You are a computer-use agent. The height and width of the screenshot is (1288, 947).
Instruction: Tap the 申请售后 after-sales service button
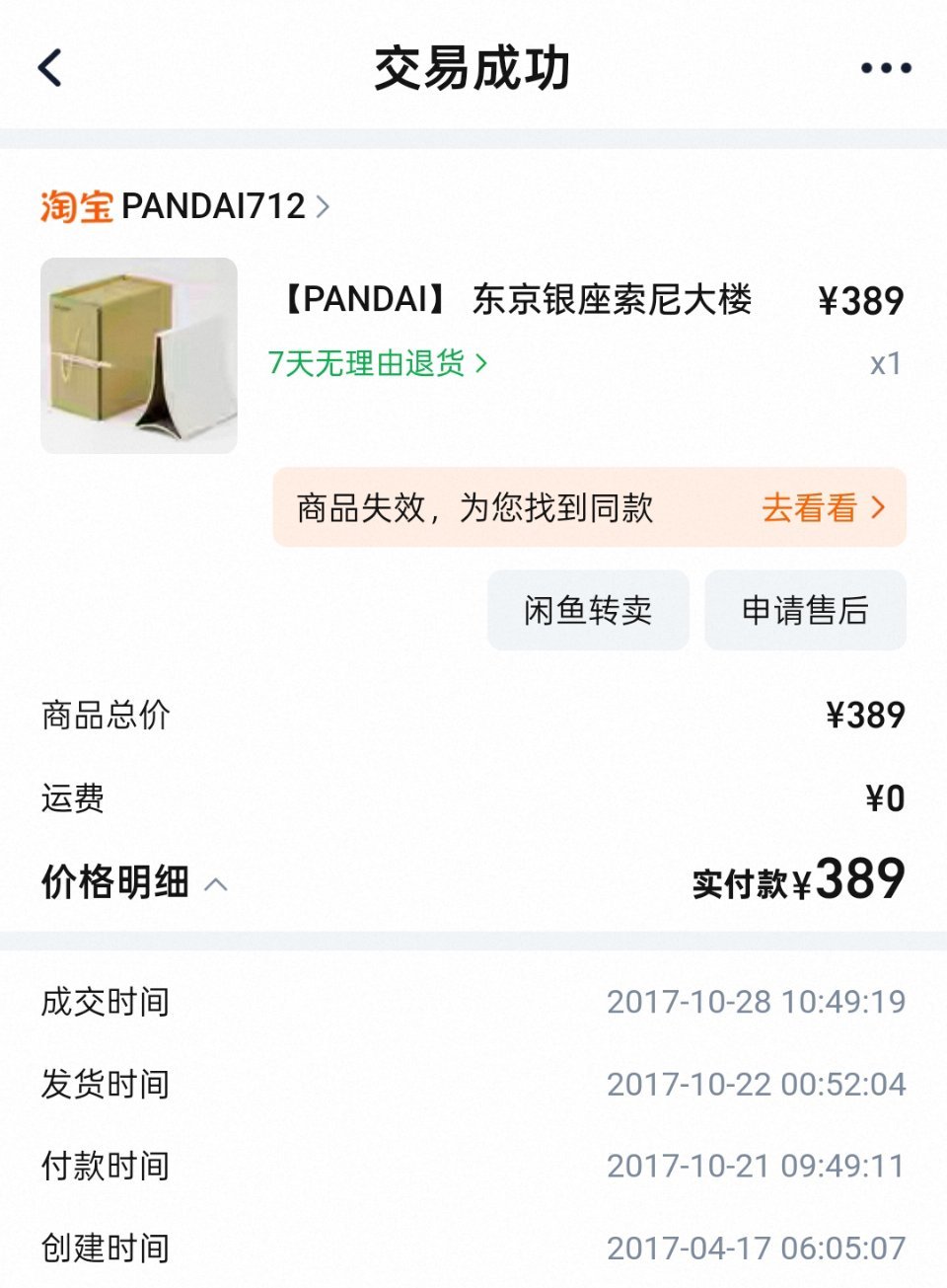point(805,611)
